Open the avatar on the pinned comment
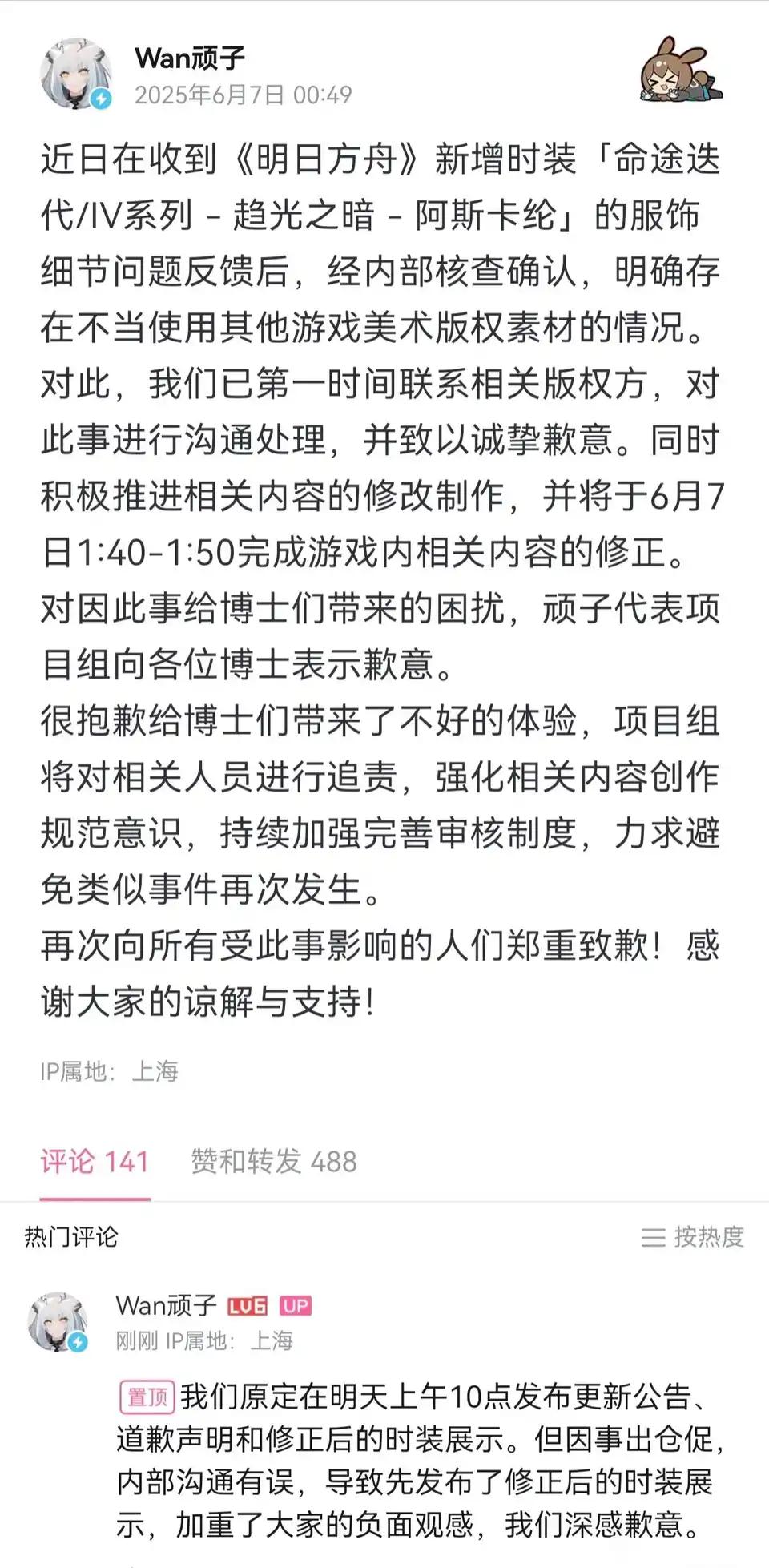This screenshot has width=769, height=1568. 58,1322
